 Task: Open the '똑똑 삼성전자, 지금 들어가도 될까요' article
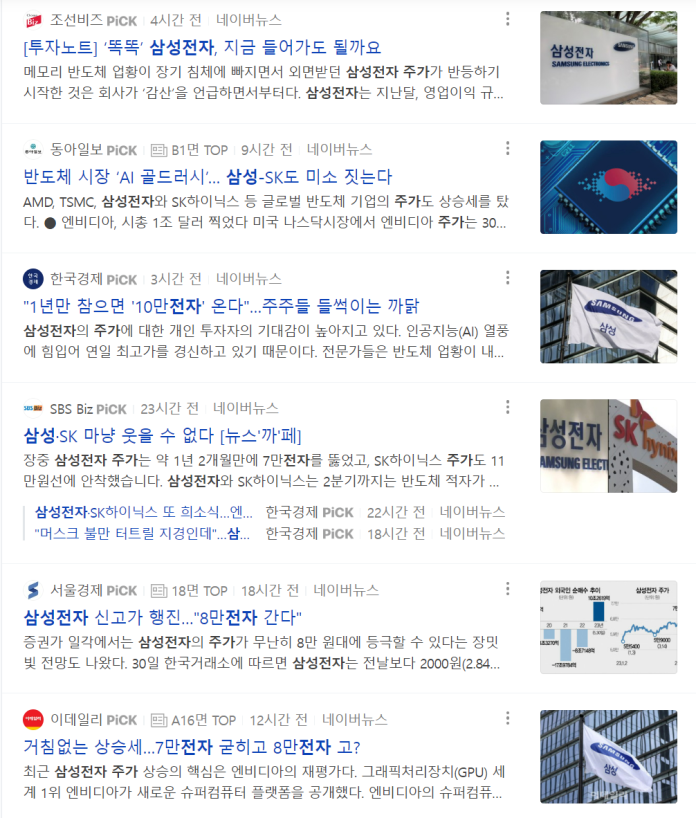click(x=200, y=47)
